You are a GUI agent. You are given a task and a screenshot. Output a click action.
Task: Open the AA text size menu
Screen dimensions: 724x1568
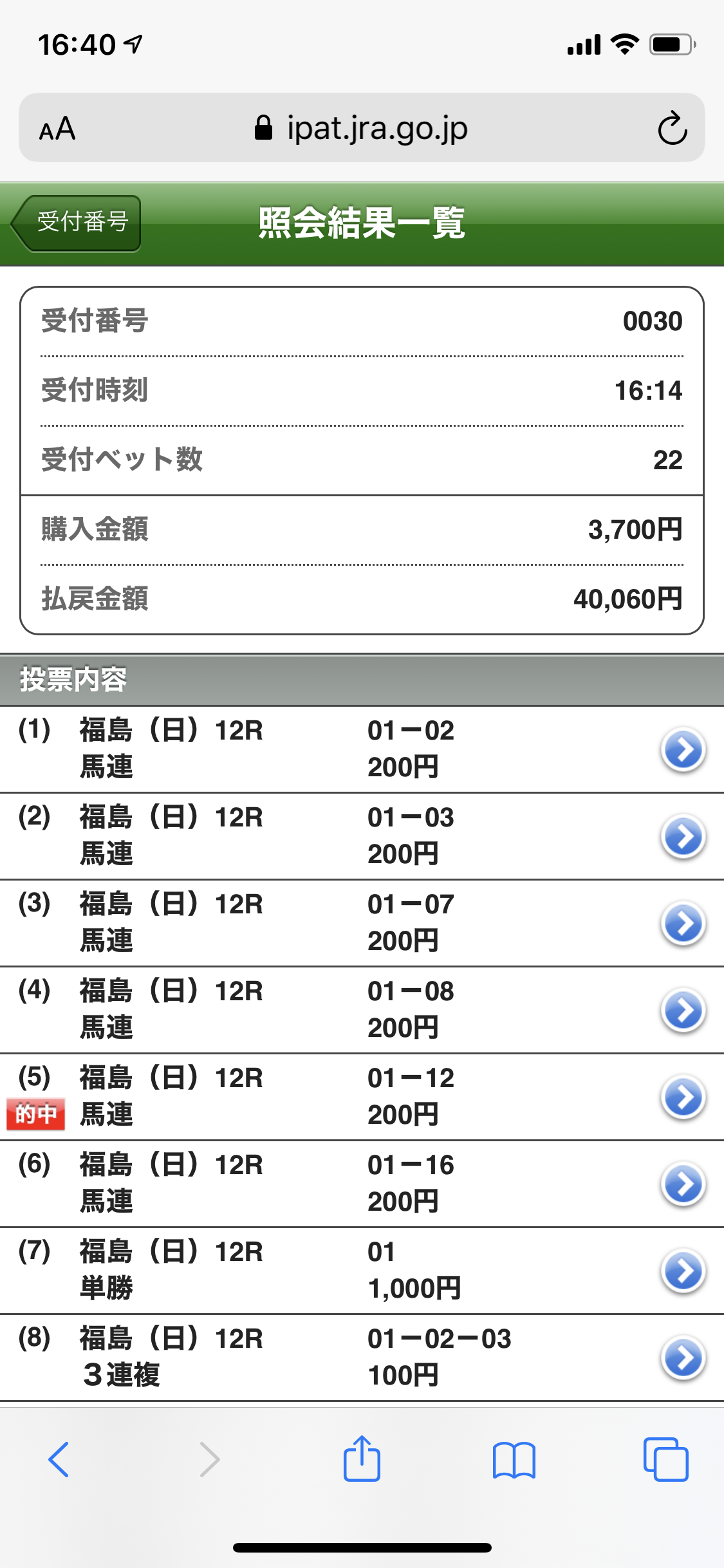(x=57, y=129)
